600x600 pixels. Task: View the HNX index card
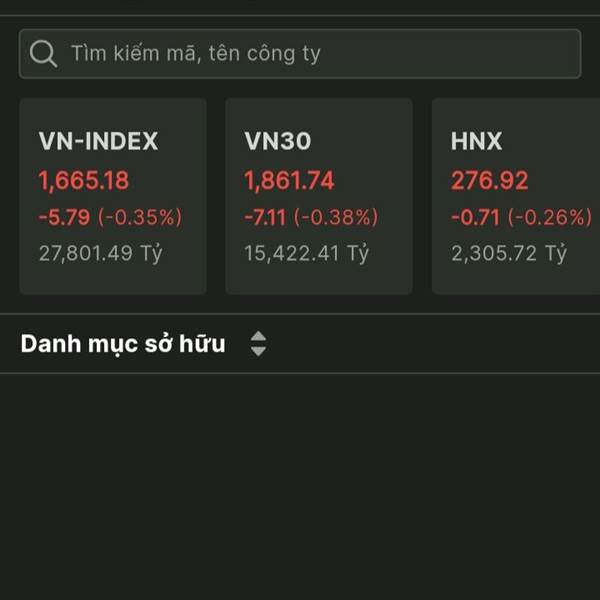point(516,196)
